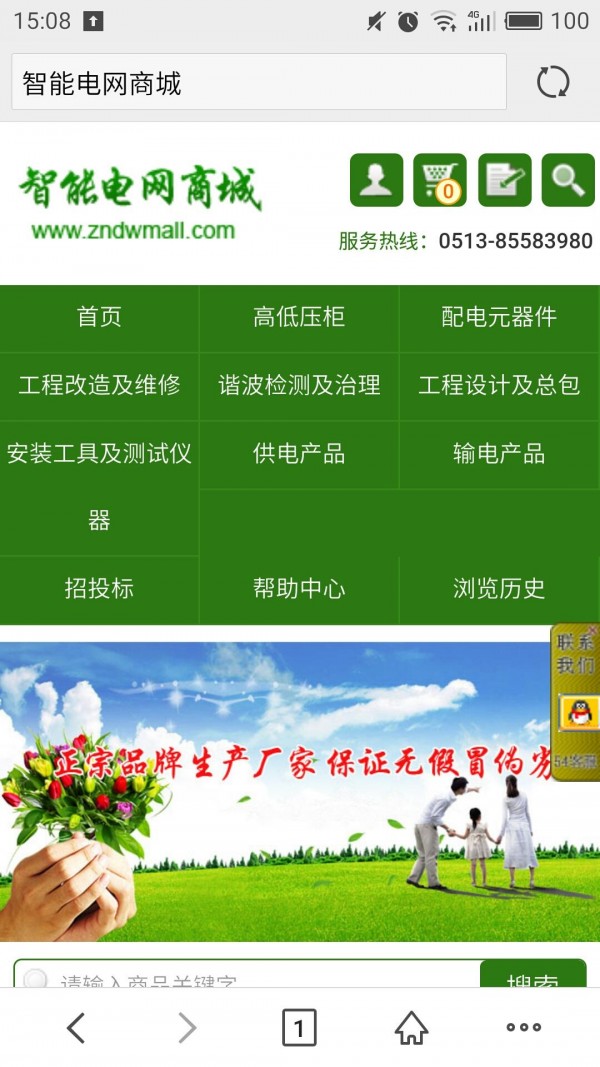
Task: Select 配电元器件 category
Action: coord(499,317)
